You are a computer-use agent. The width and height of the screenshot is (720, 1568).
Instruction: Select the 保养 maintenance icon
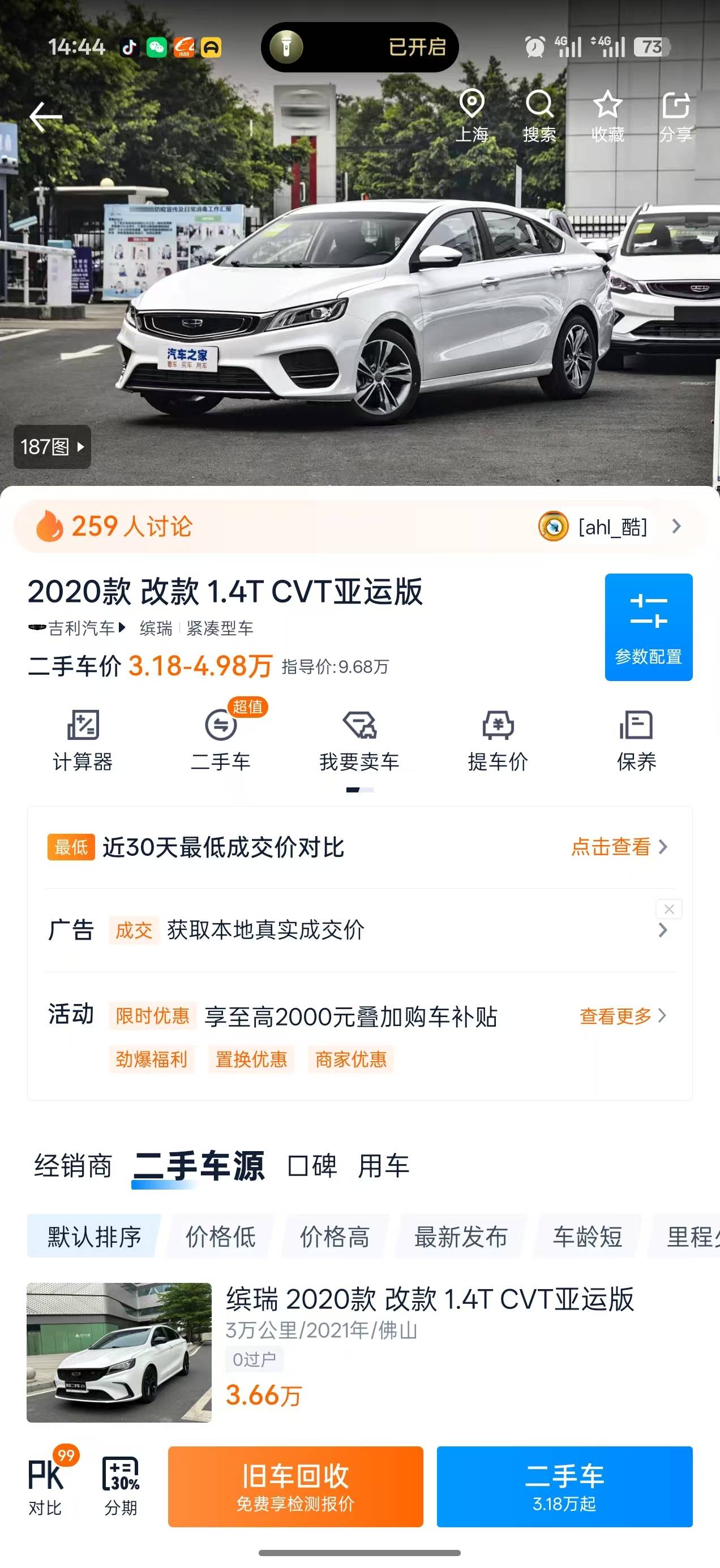coord(635,740)
